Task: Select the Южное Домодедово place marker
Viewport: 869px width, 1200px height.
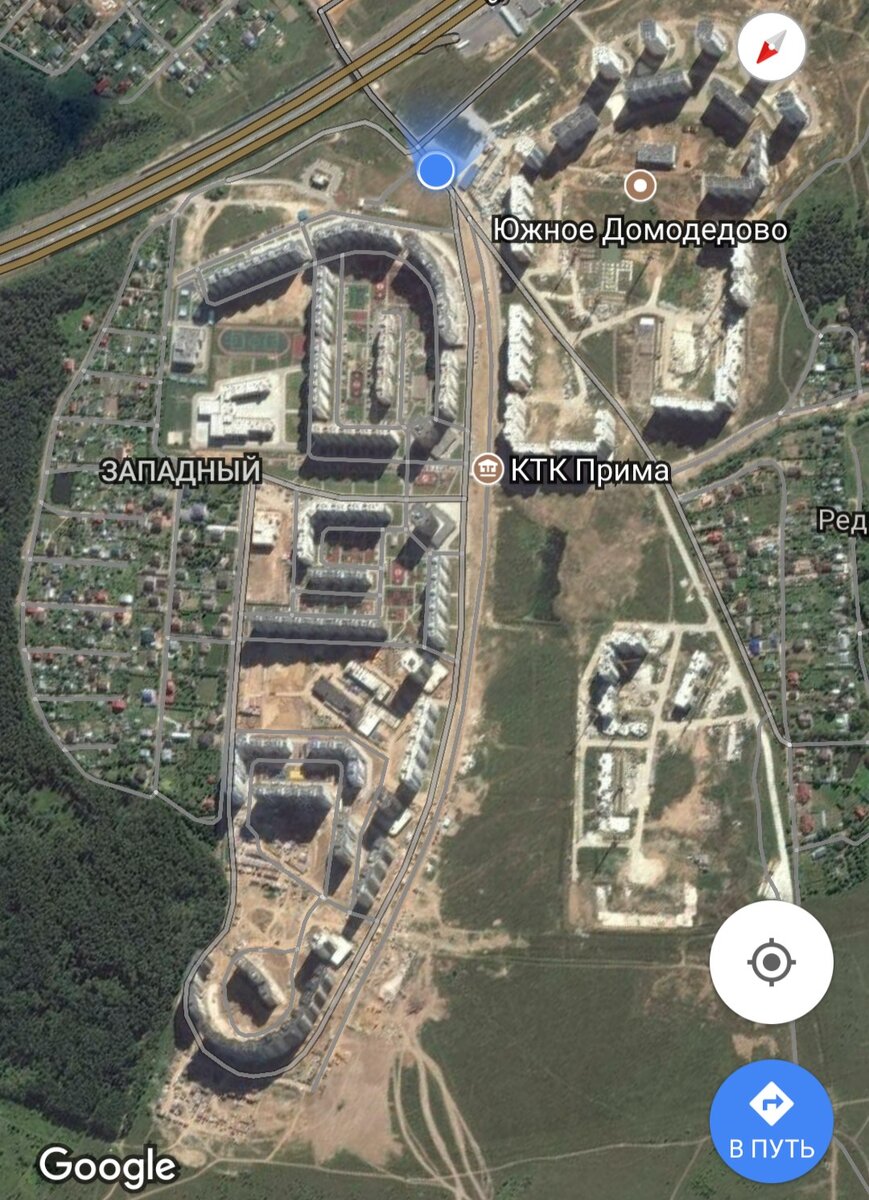Action: click(x=638, y=185)
